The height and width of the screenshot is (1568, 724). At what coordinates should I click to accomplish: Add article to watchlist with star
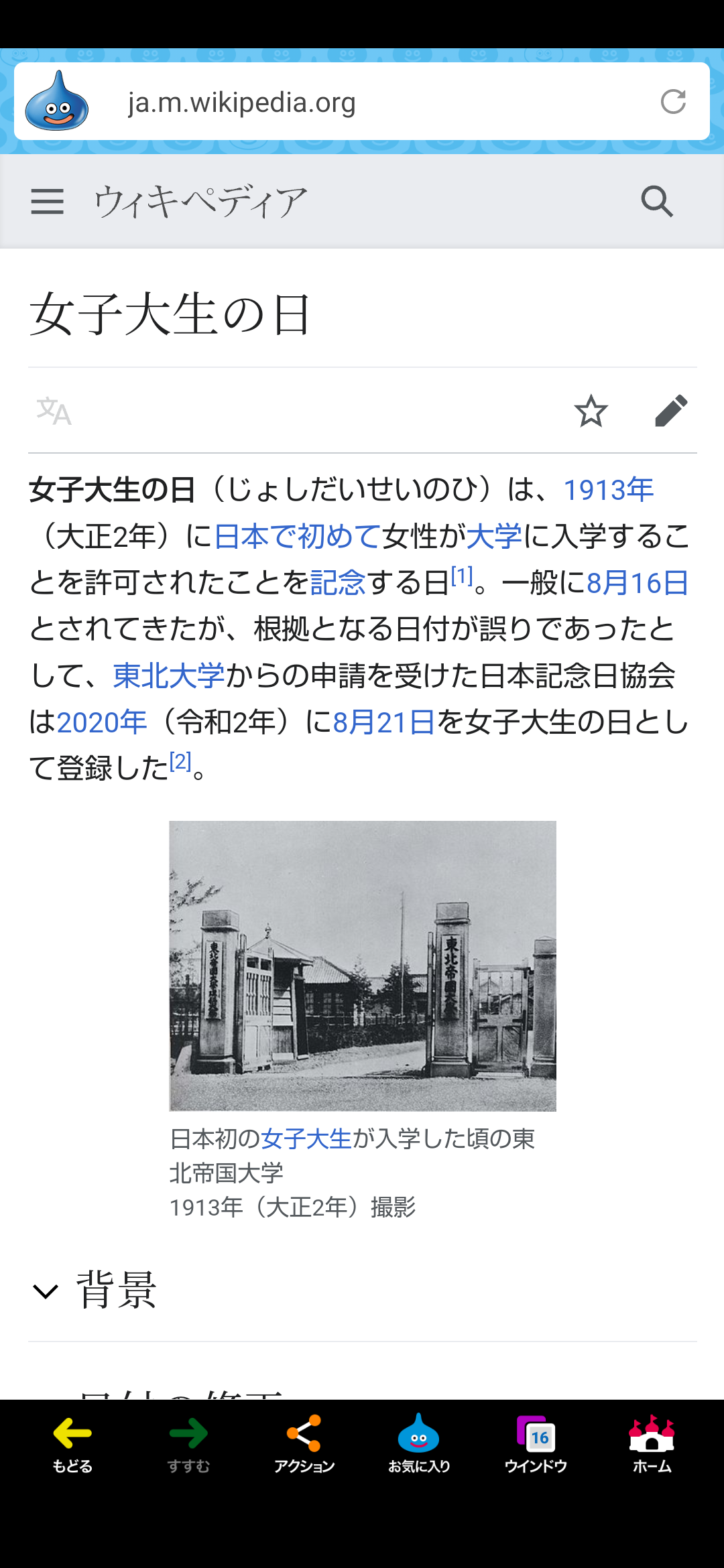[591, 411]
